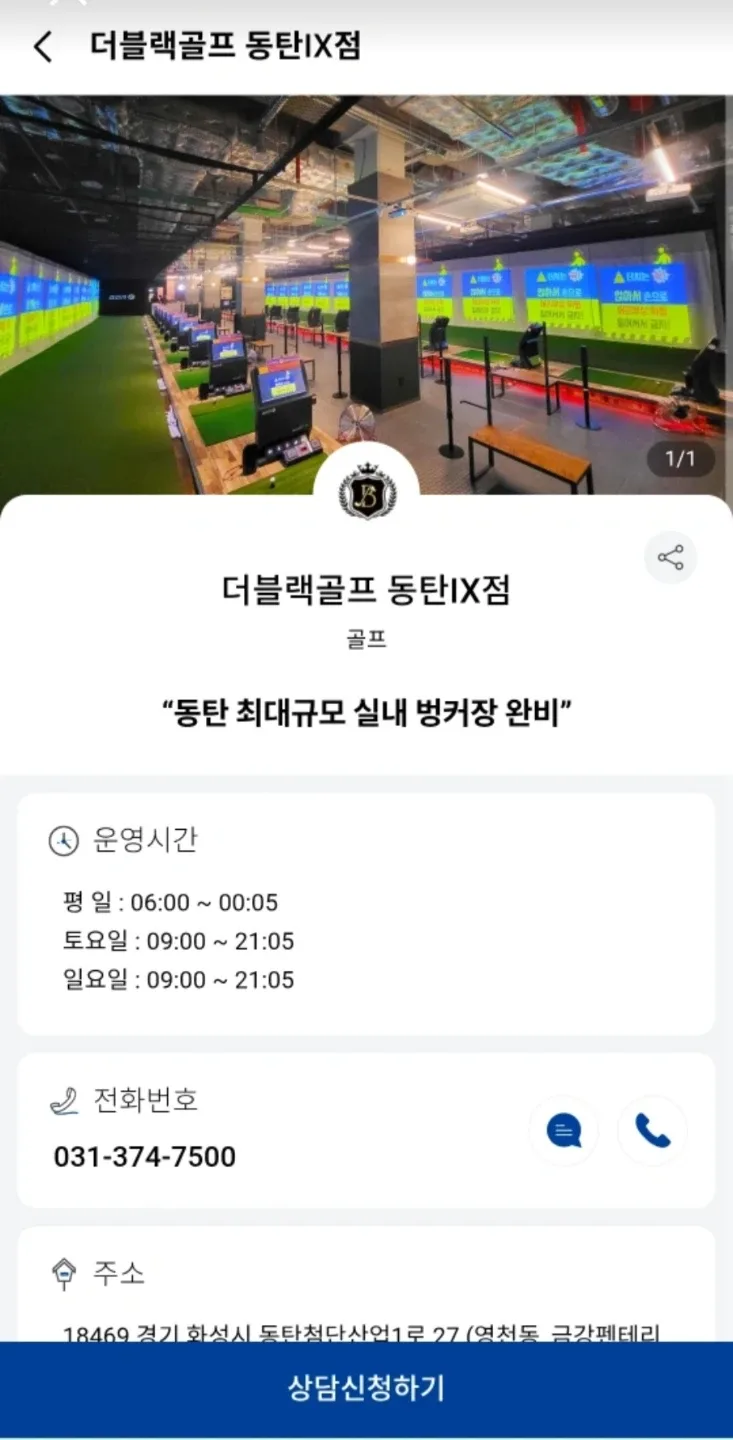Go back using the arrow in the header
This screenshot has height=1440, width=733.
tap(42, 46)
